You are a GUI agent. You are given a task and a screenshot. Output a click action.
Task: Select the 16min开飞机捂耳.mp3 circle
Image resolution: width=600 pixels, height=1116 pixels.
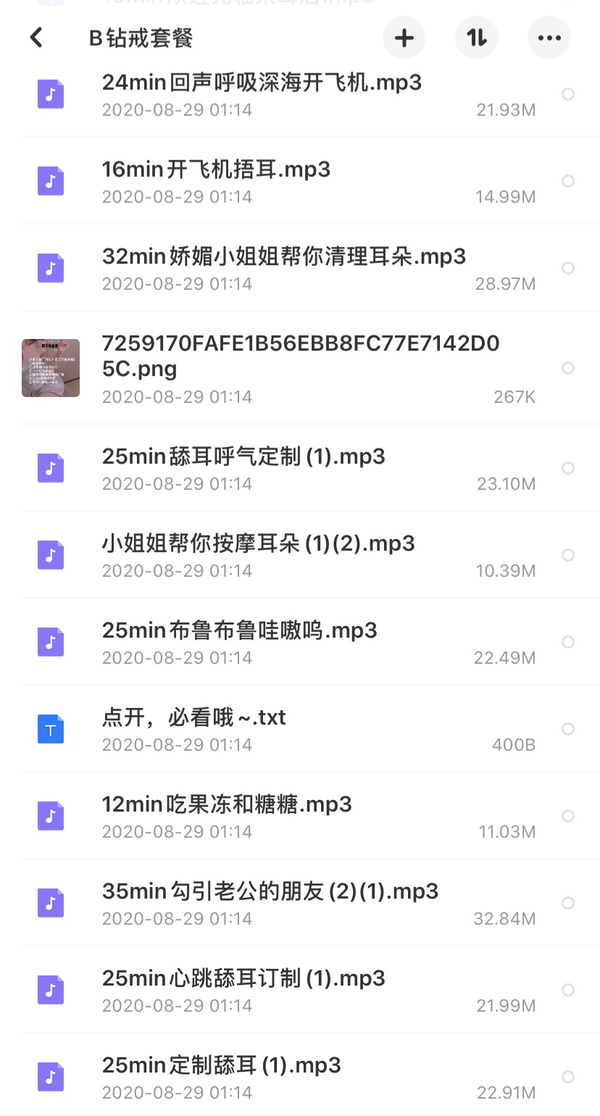coord(568,181)
